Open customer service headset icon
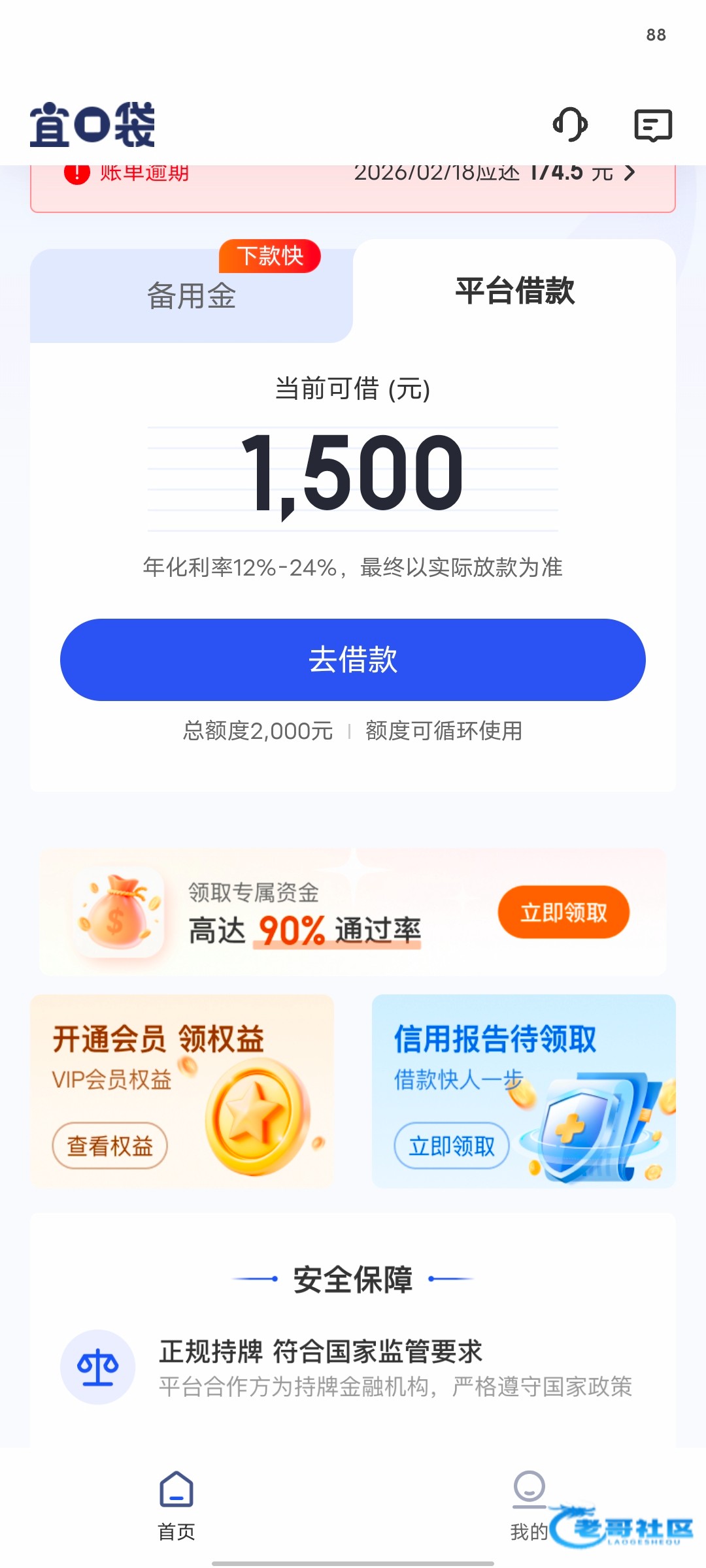The height and width of the screenshot is (1568, 706). (570, 124)
